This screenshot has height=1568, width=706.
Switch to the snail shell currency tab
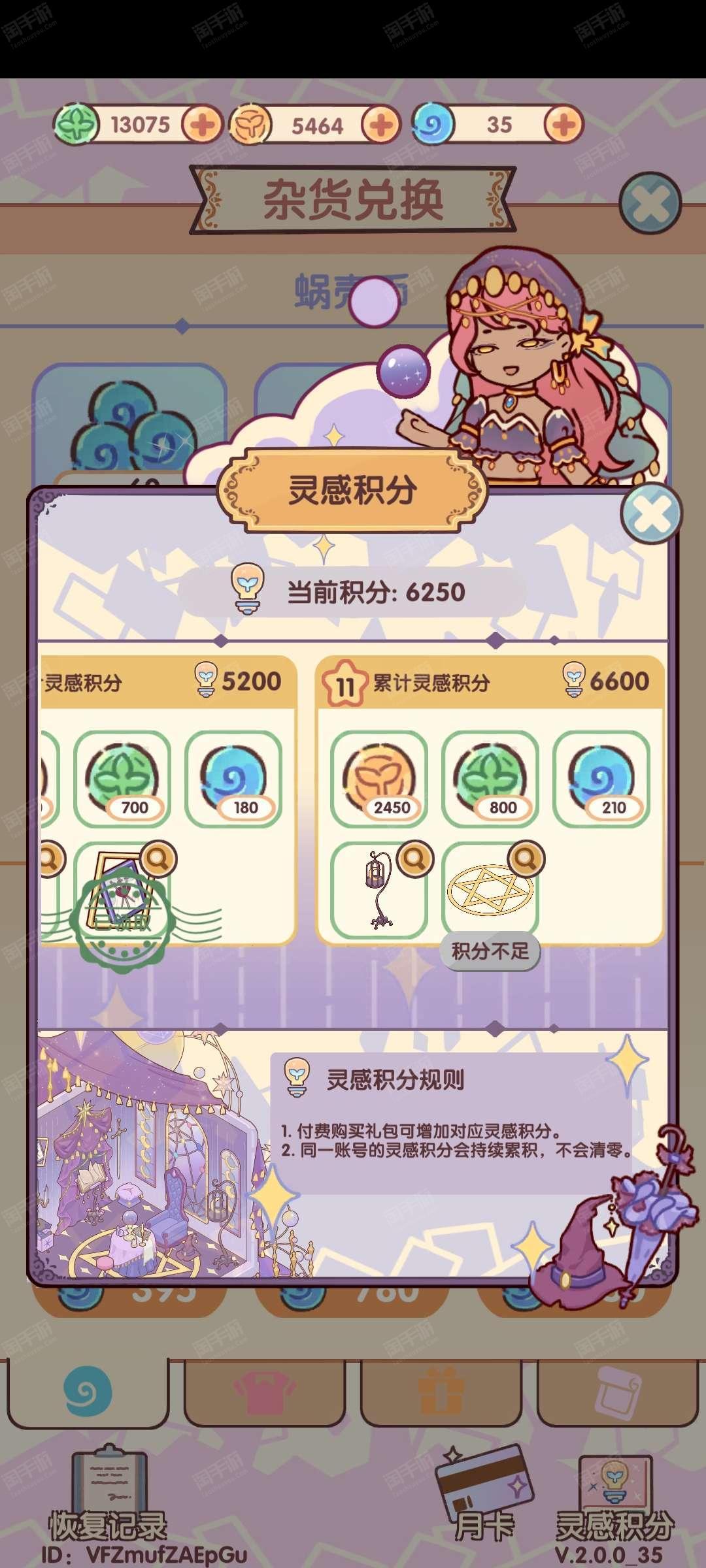[x=88, y=1392]
